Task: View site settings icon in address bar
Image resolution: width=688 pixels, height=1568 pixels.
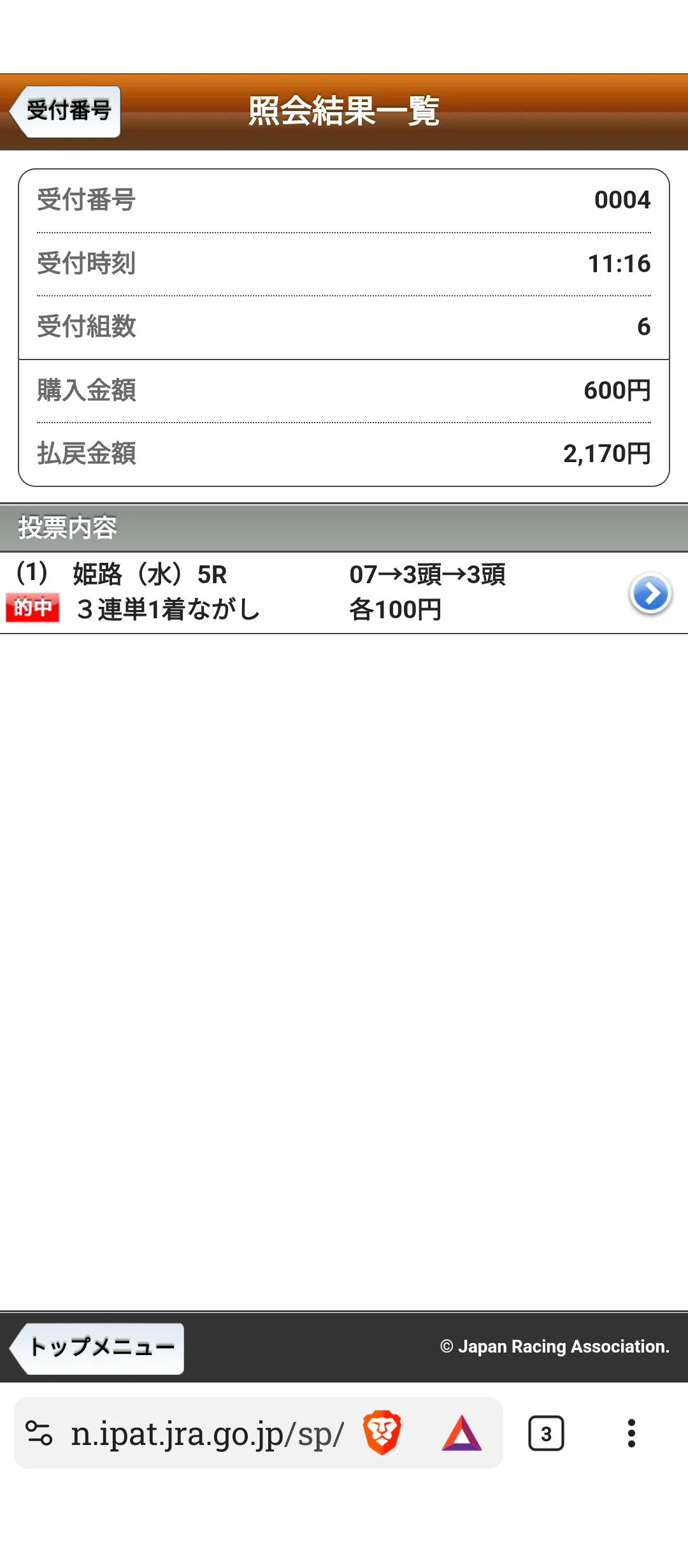Action: pyautogui.click(x=39, y=1434)
